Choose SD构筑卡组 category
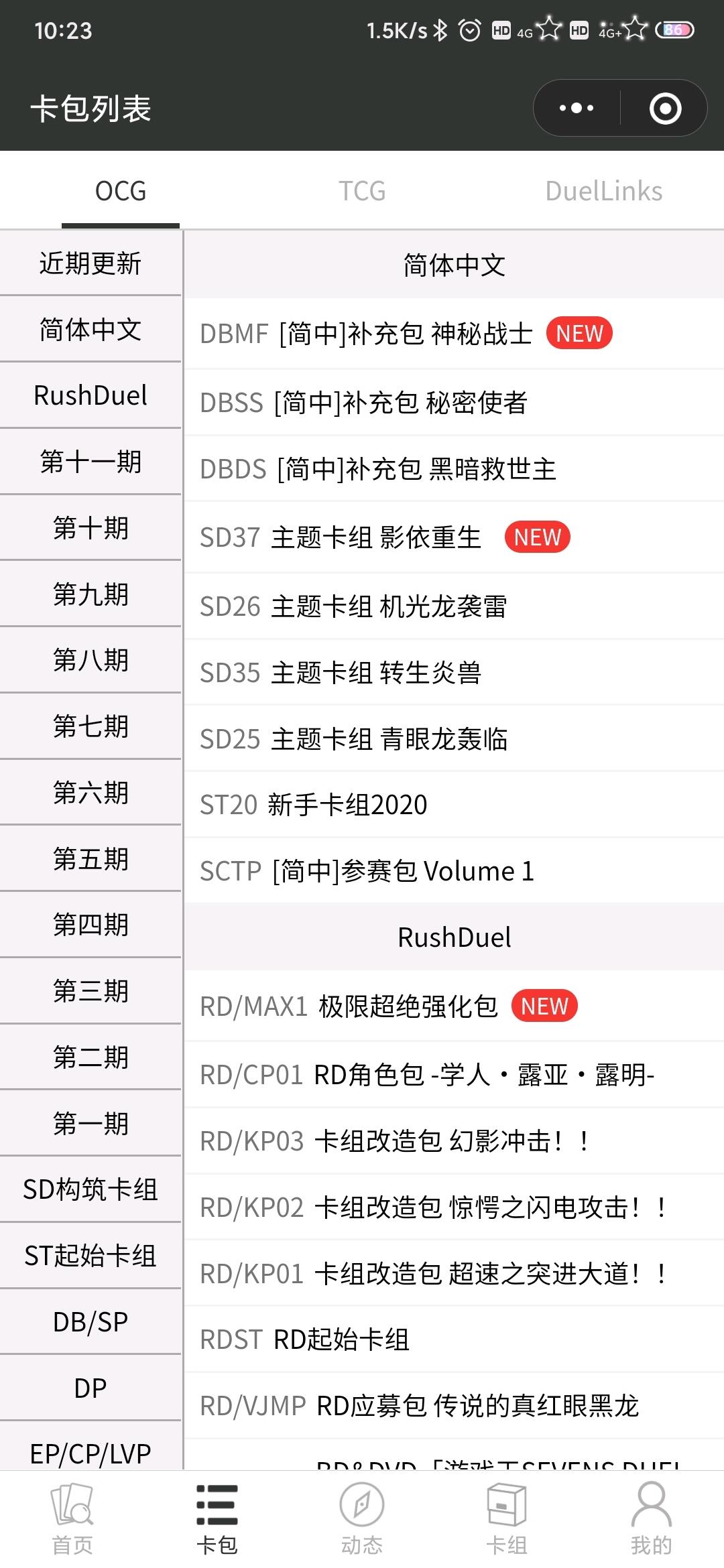Image resolution: width=724 pixels, height=1568 pixels. pos(90,1189)
